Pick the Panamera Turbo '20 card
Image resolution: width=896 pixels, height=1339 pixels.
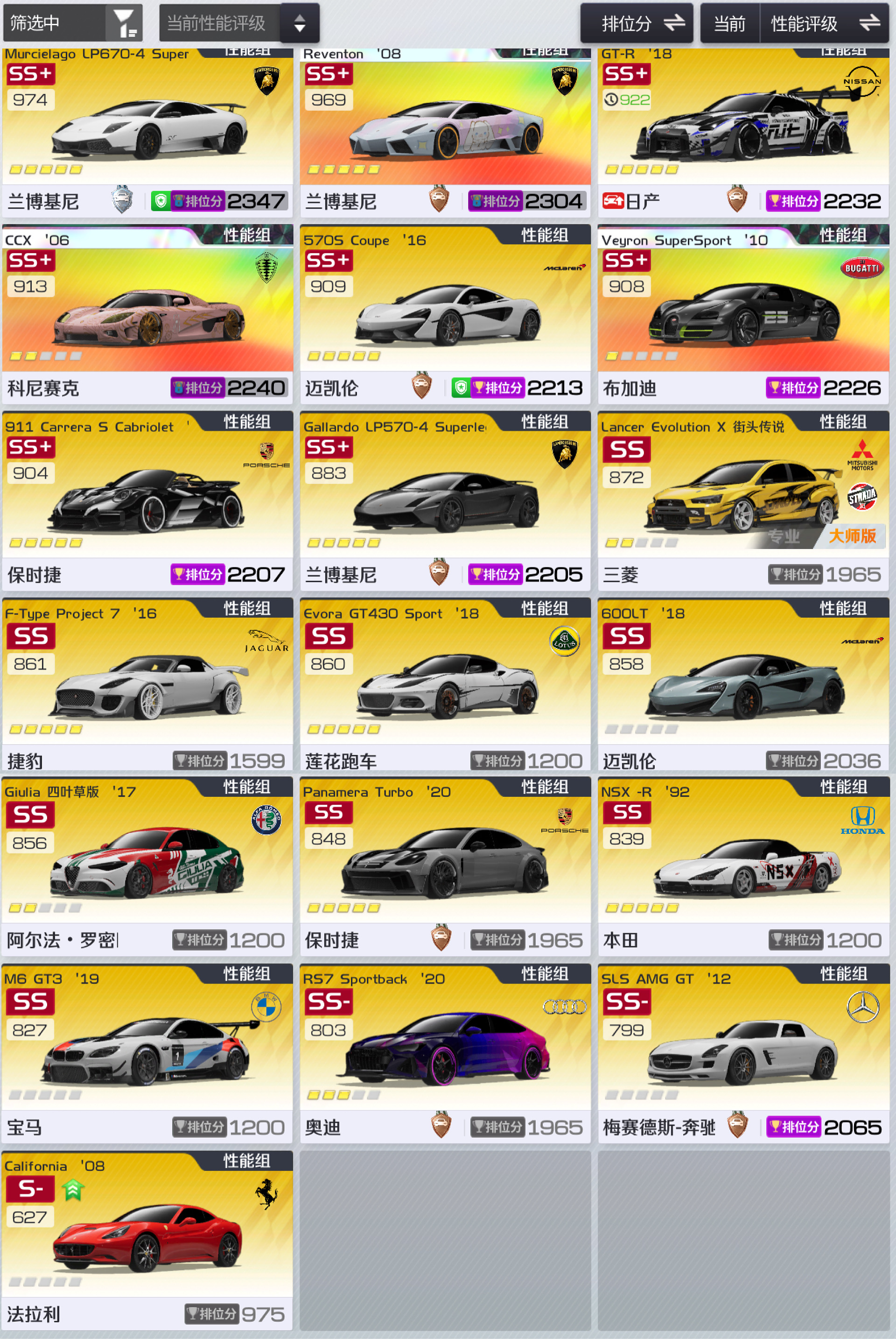(445, 866)
